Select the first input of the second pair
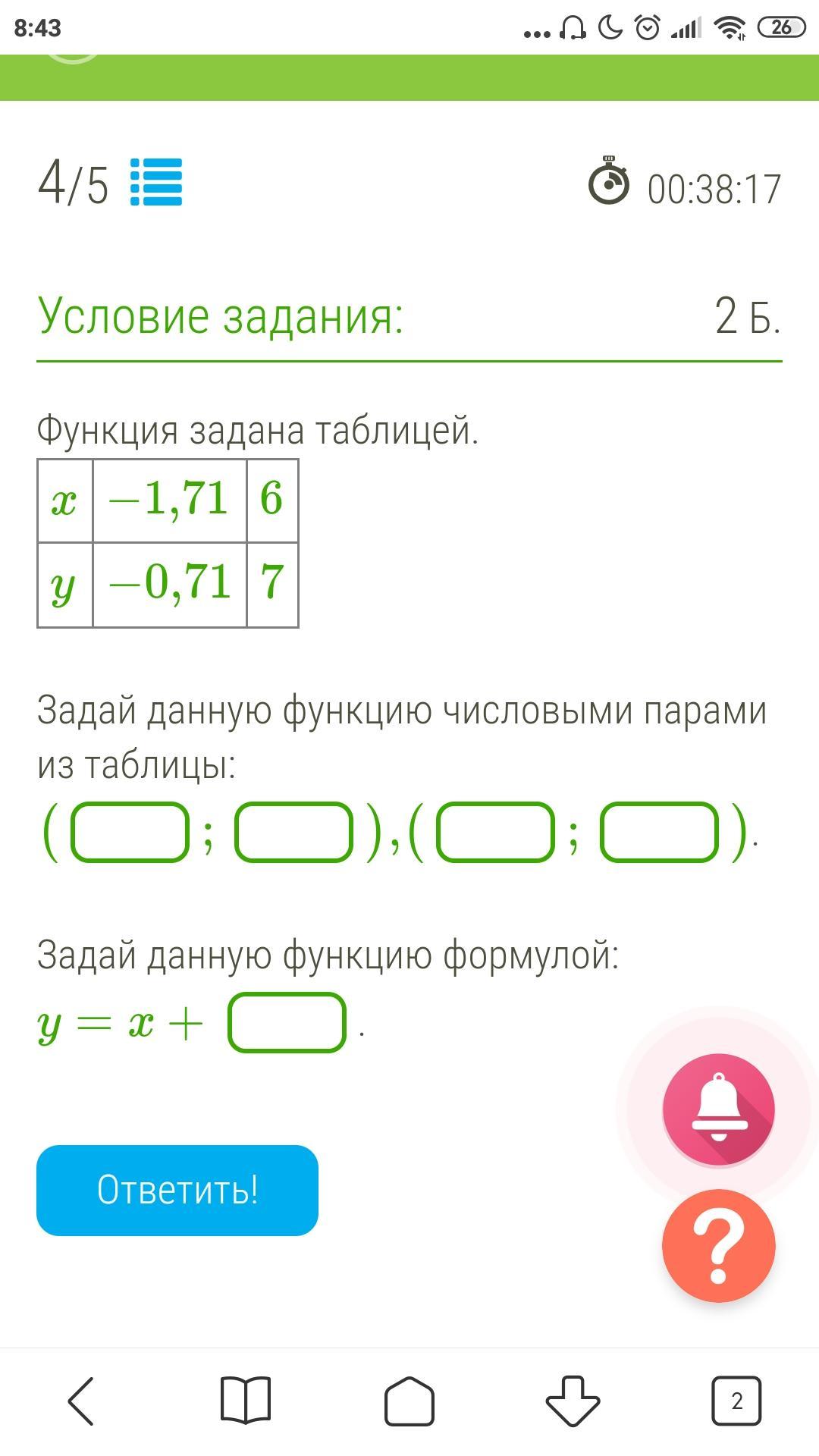Screen dimensions: 819x1456 (495, 832)
